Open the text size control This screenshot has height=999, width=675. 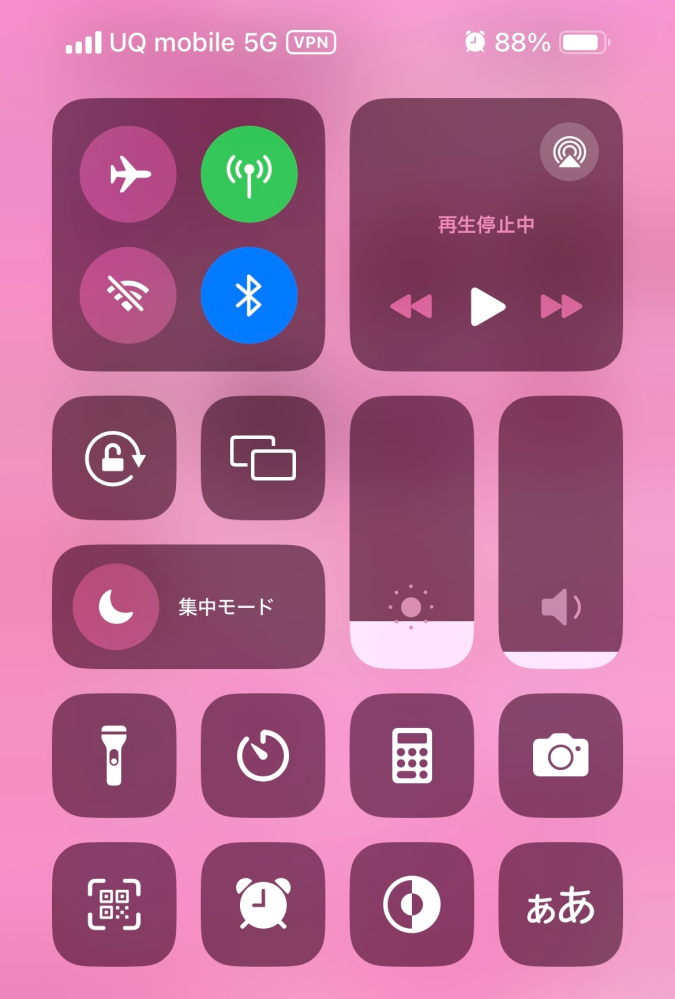(x=560, y=904)
